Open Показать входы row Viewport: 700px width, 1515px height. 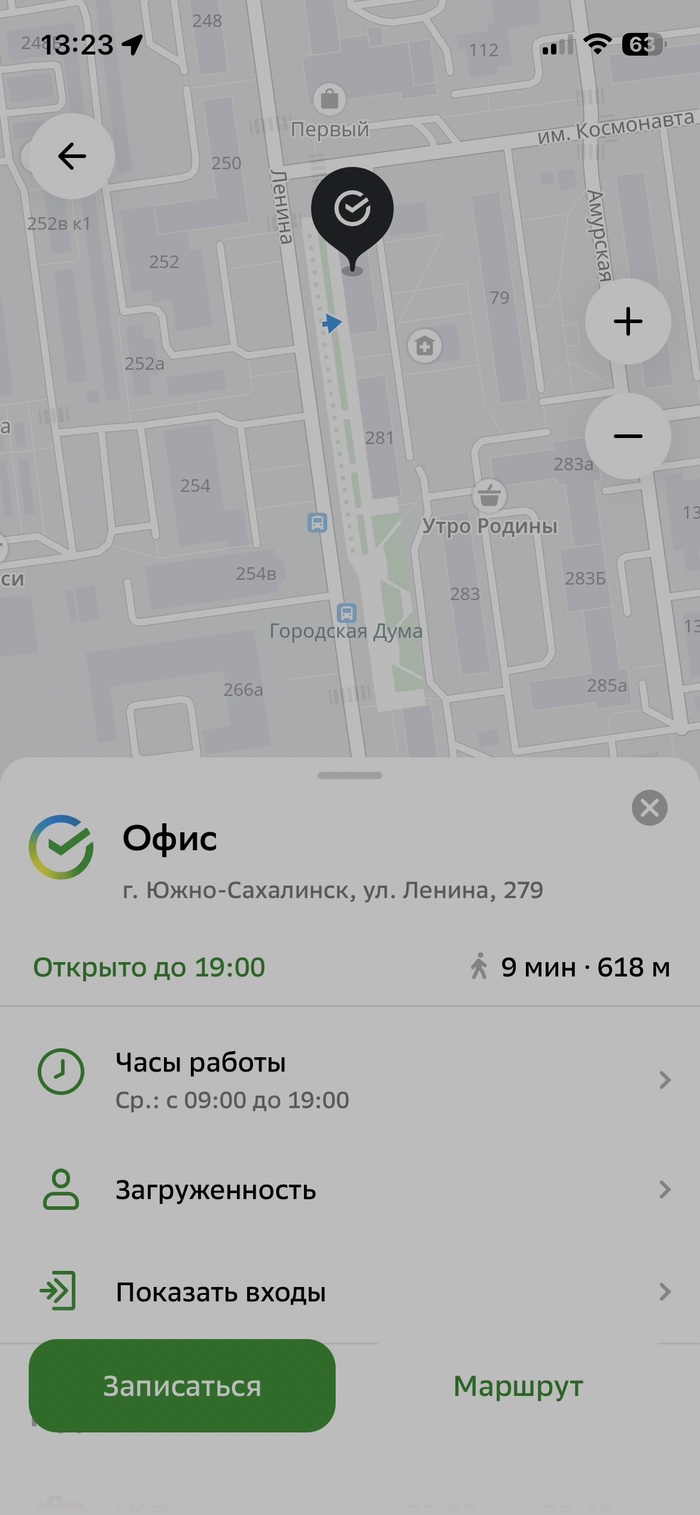pyautogui.click(x=350, y=1292)
